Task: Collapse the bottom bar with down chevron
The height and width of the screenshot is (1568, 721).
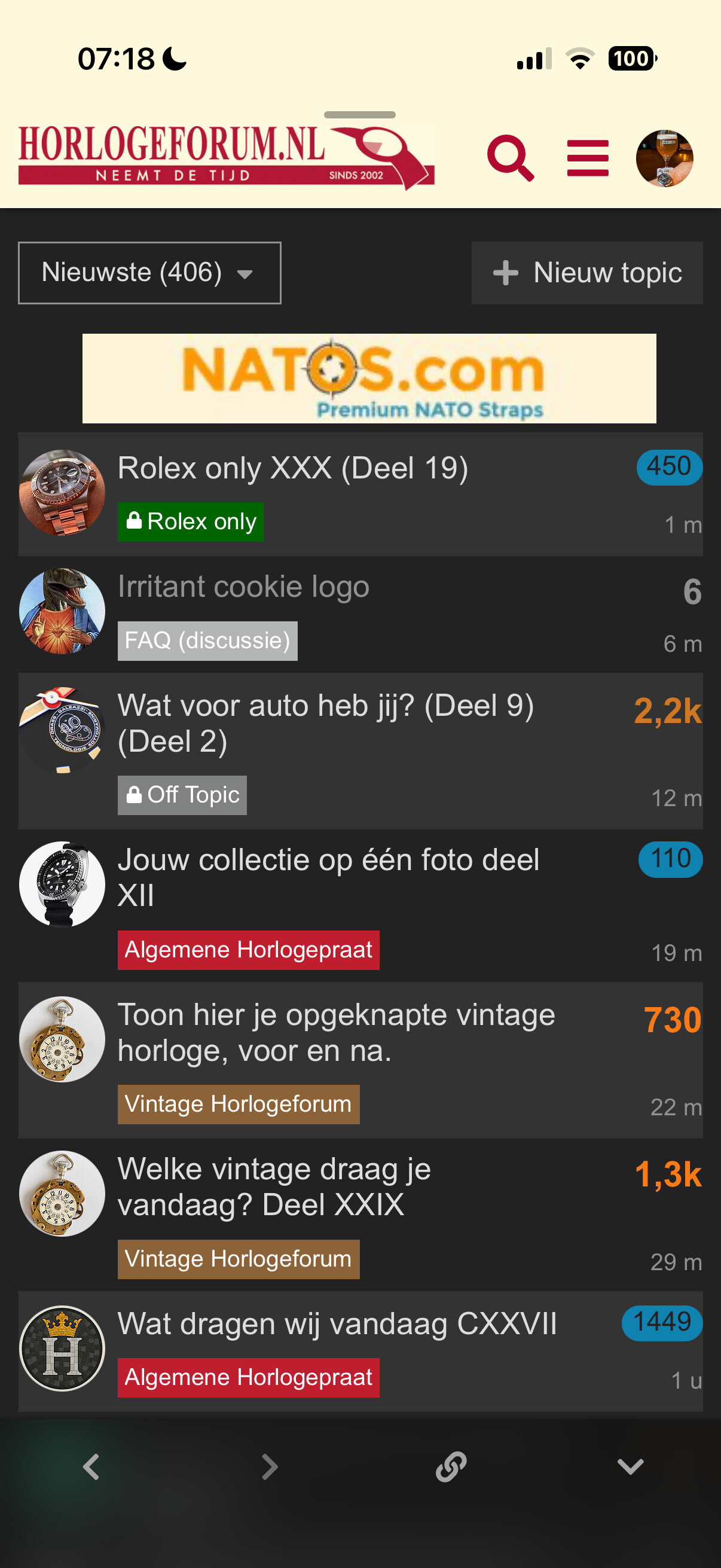Action: (630, 1466)
